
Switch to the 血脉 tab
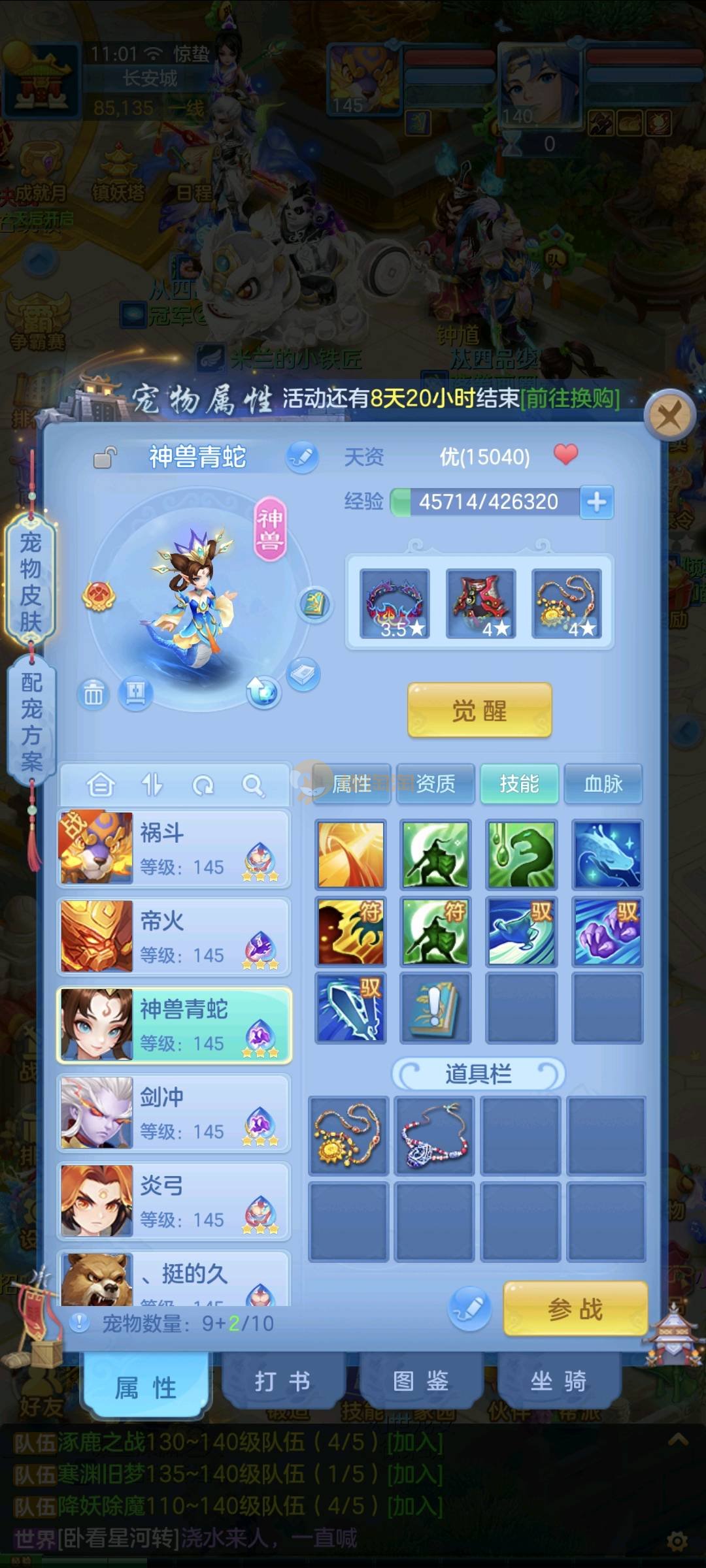(x=603, y=783)
